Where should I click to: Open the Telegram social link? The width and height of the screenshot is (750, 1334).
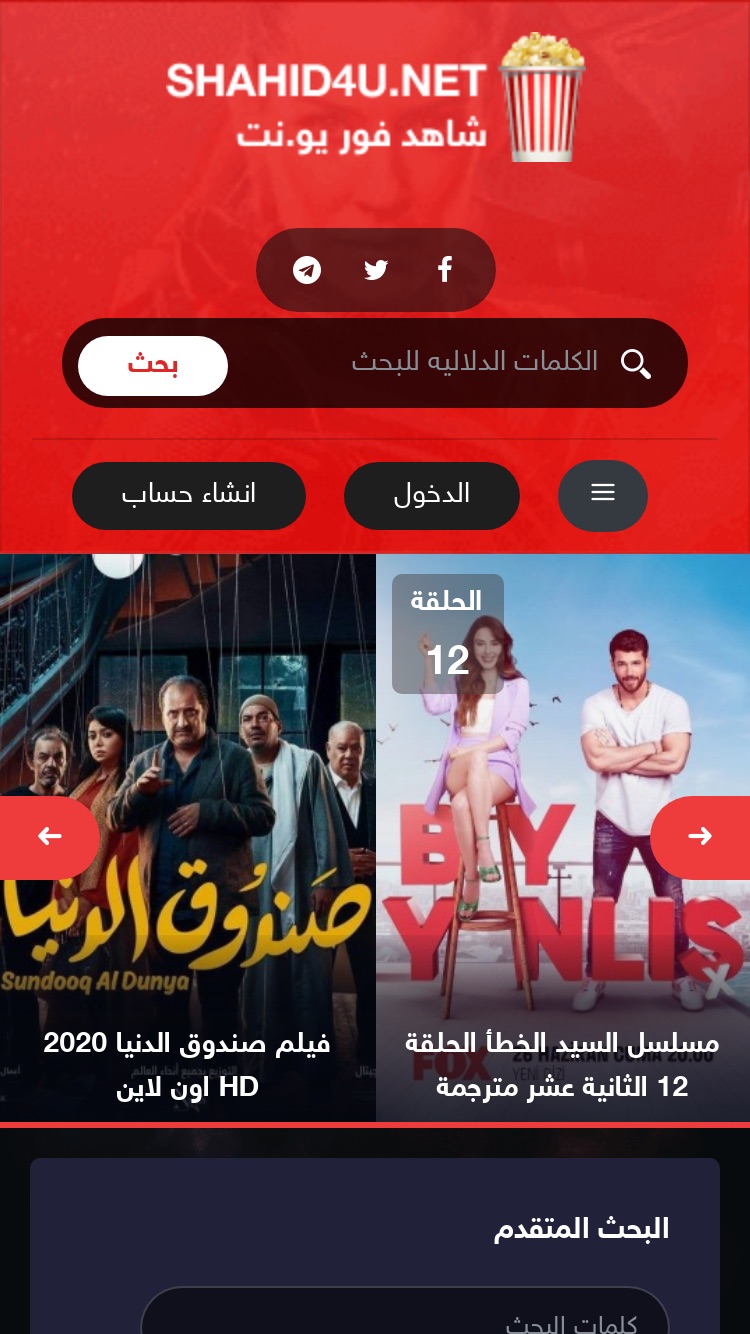tap(307, 270)
